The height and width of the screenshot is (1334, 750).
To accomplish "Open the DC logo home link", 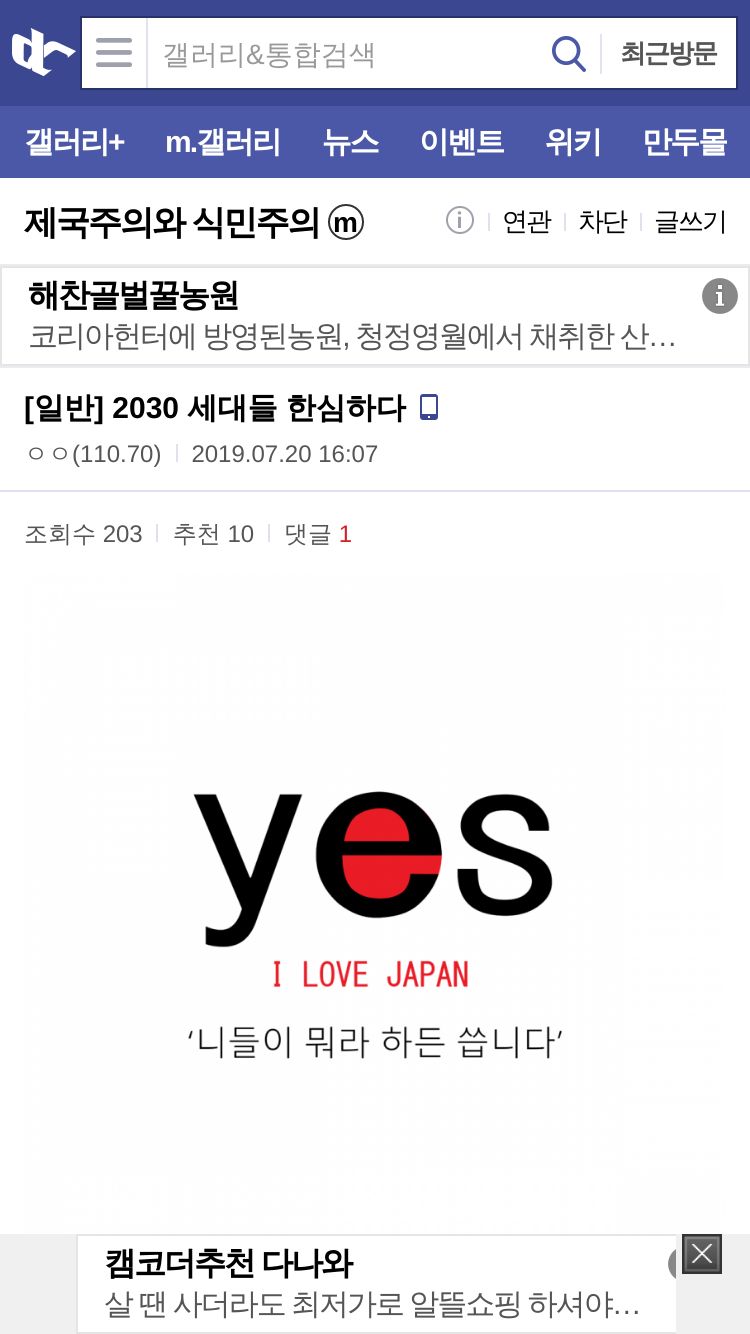I will tap(42, 51).
